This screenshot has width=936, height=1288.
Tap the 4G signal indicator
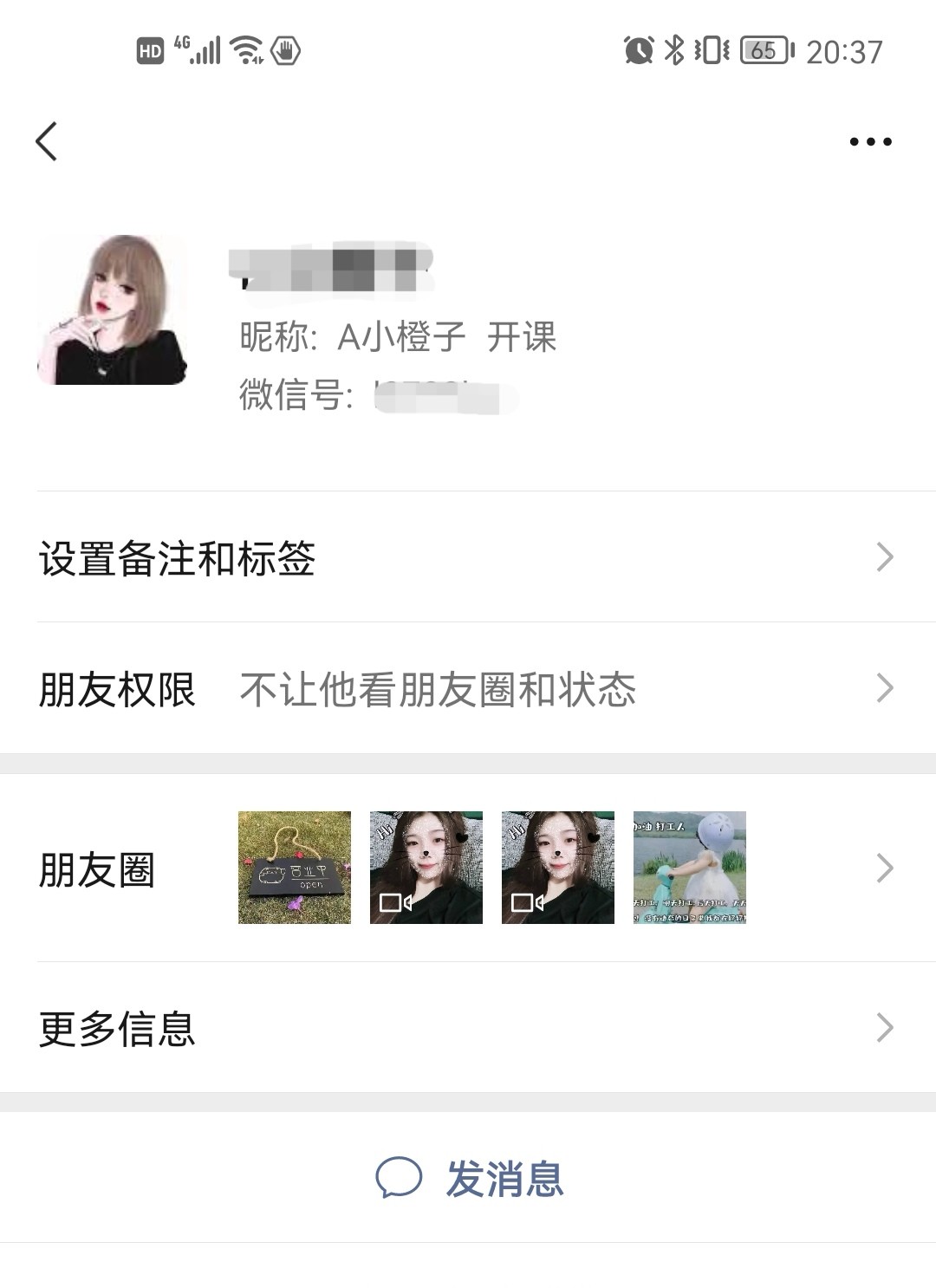point(197,49)
